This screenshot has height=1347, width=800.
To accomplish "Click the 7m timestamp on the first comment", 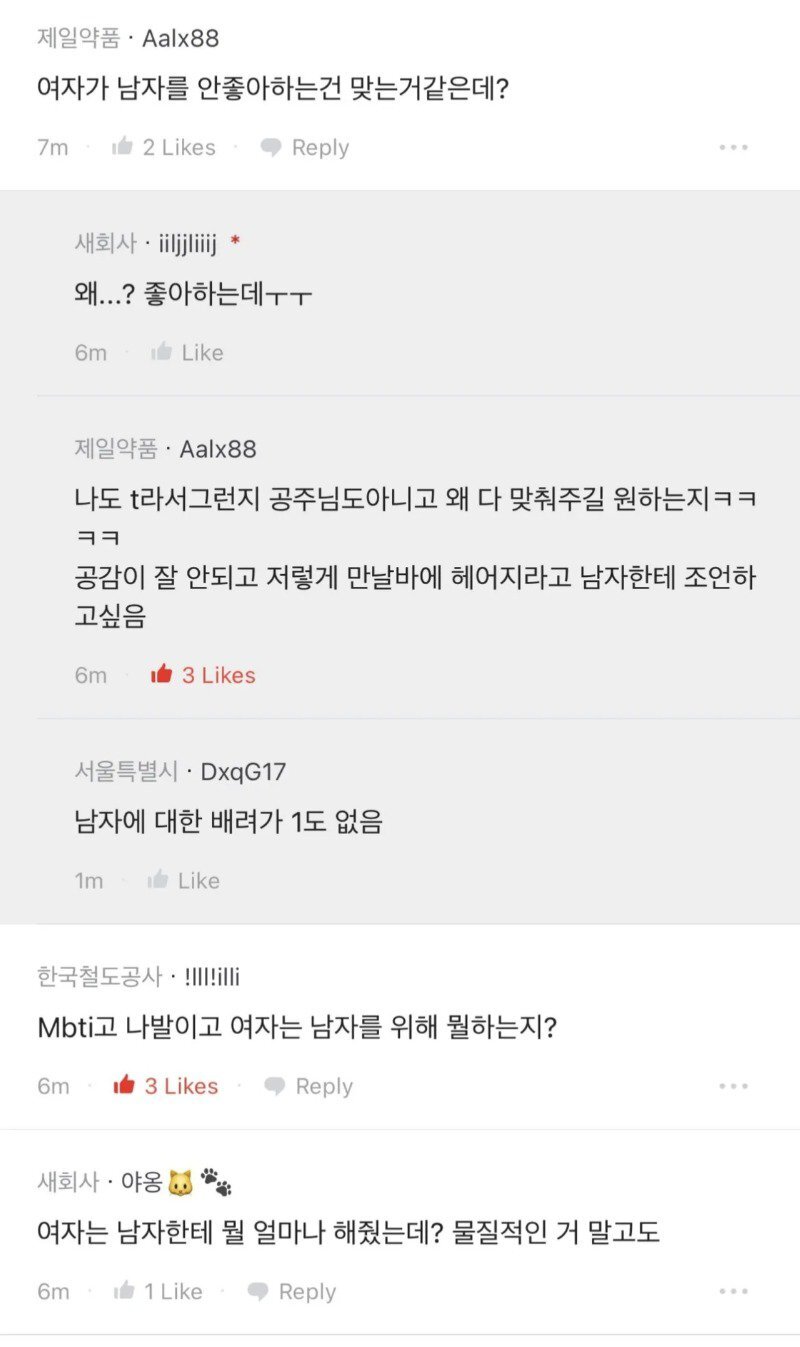I will click(52, 146).
